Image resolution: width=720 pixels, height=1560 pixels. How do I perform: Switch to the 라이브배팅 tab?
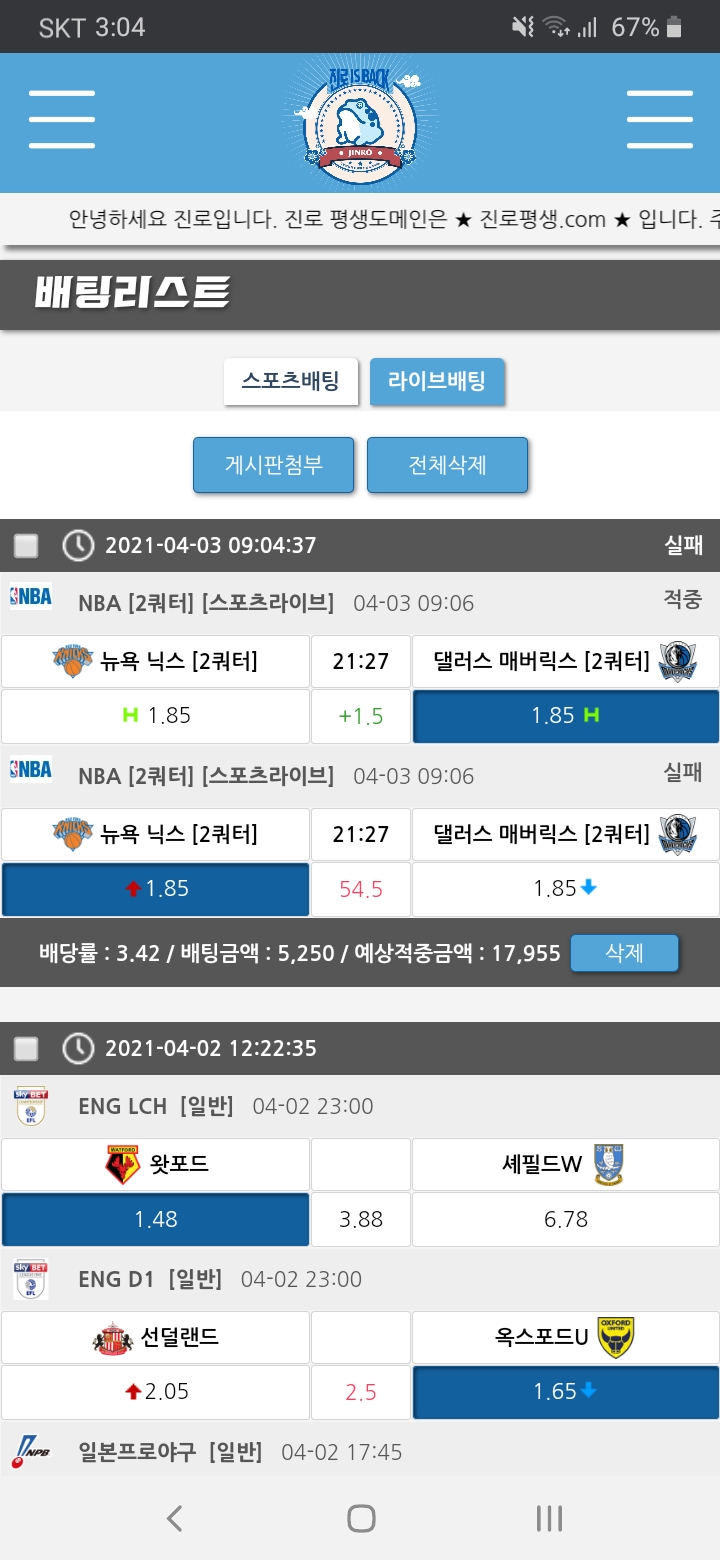[437, 381]
